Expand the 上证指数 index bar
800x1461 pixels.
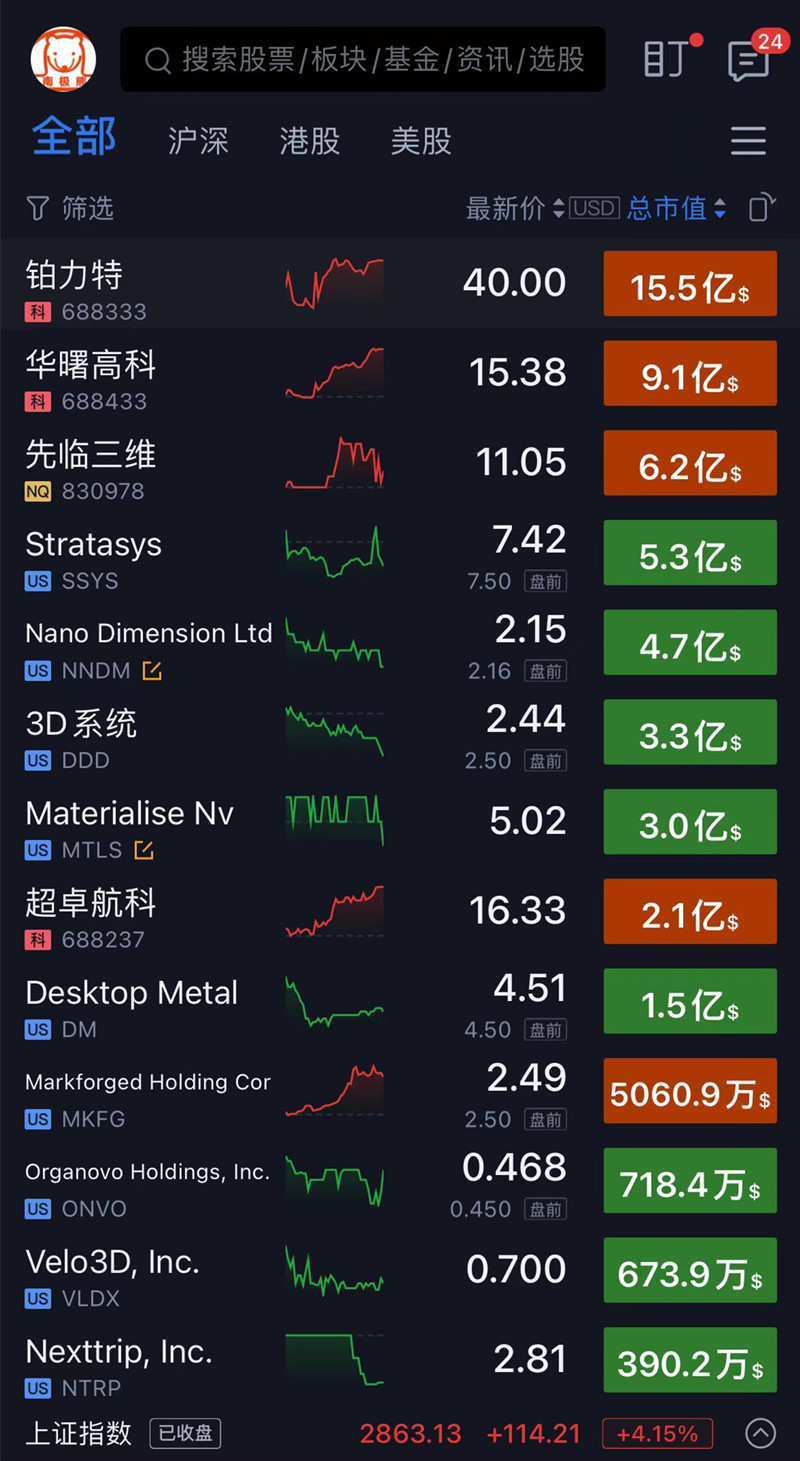(761, 1433)
